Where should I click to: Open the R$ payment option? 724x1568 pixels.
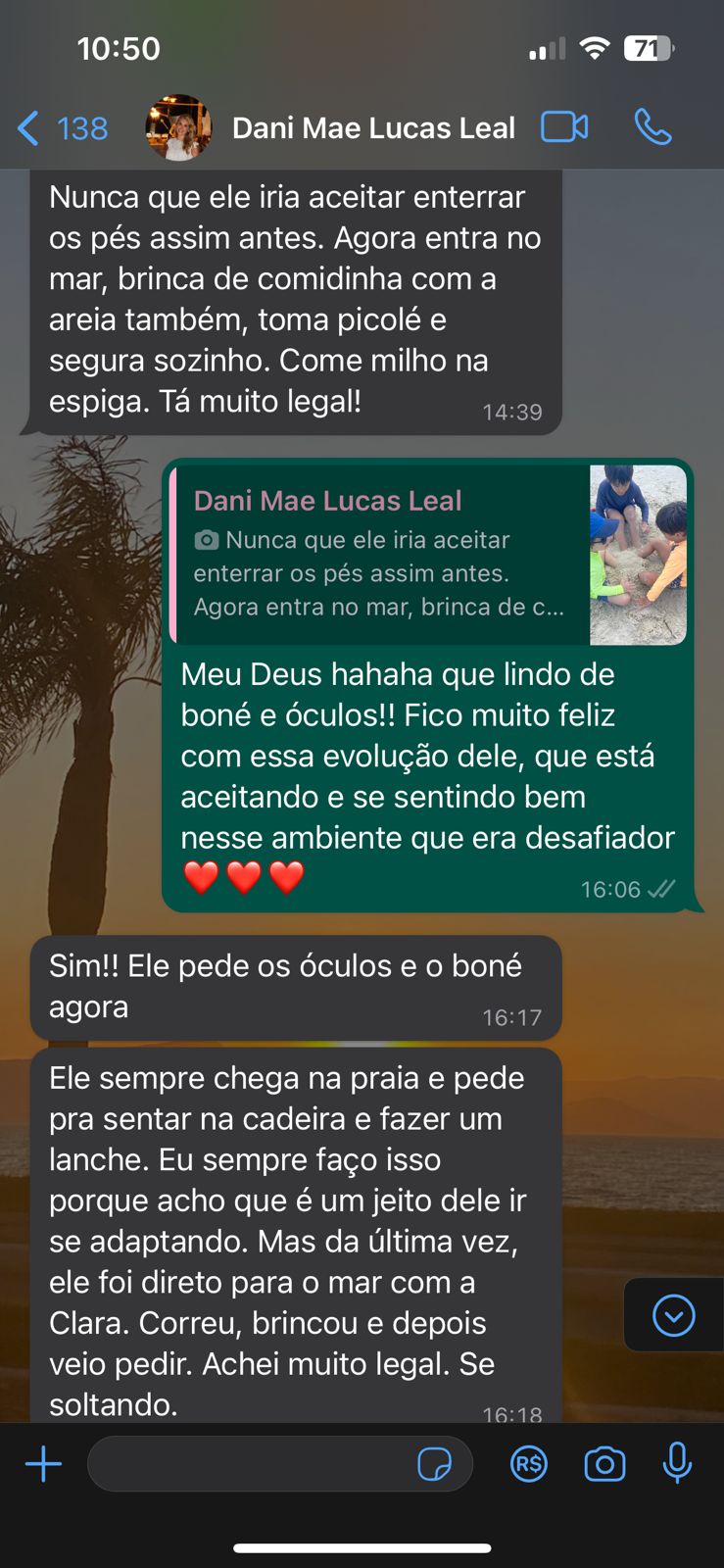point(529,1464)
